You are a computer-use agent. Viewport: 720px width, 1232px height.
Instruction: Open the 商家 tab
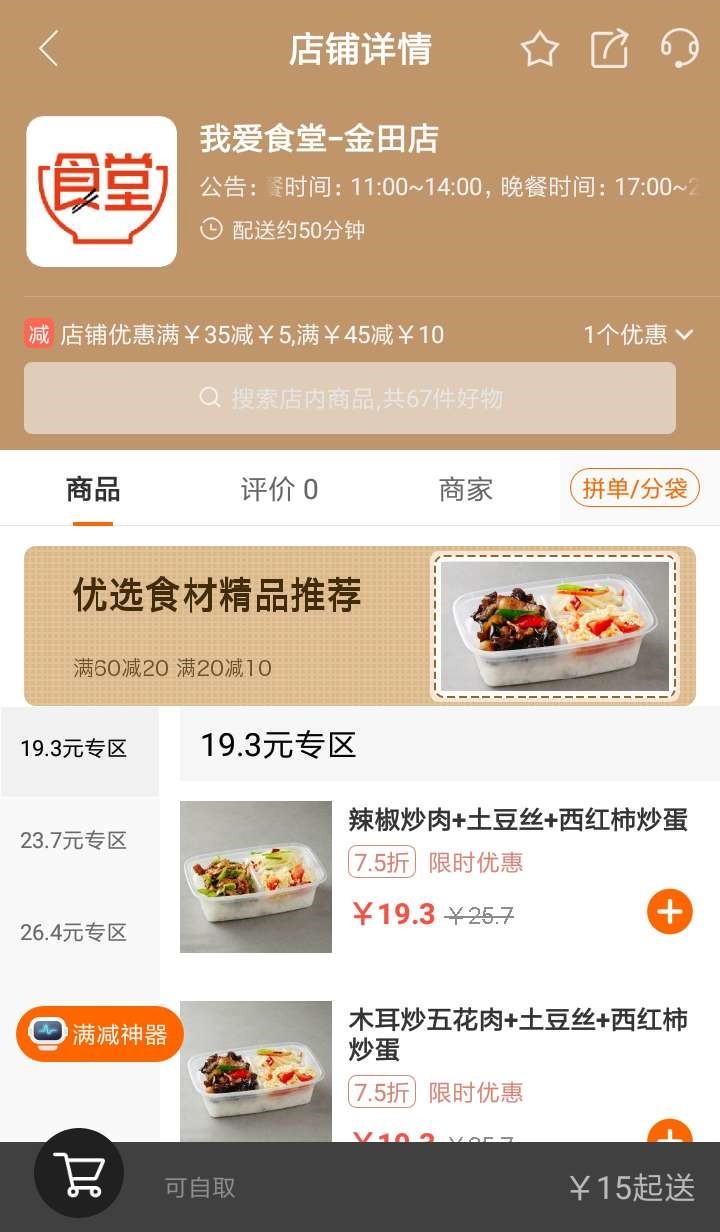(466, 488)
